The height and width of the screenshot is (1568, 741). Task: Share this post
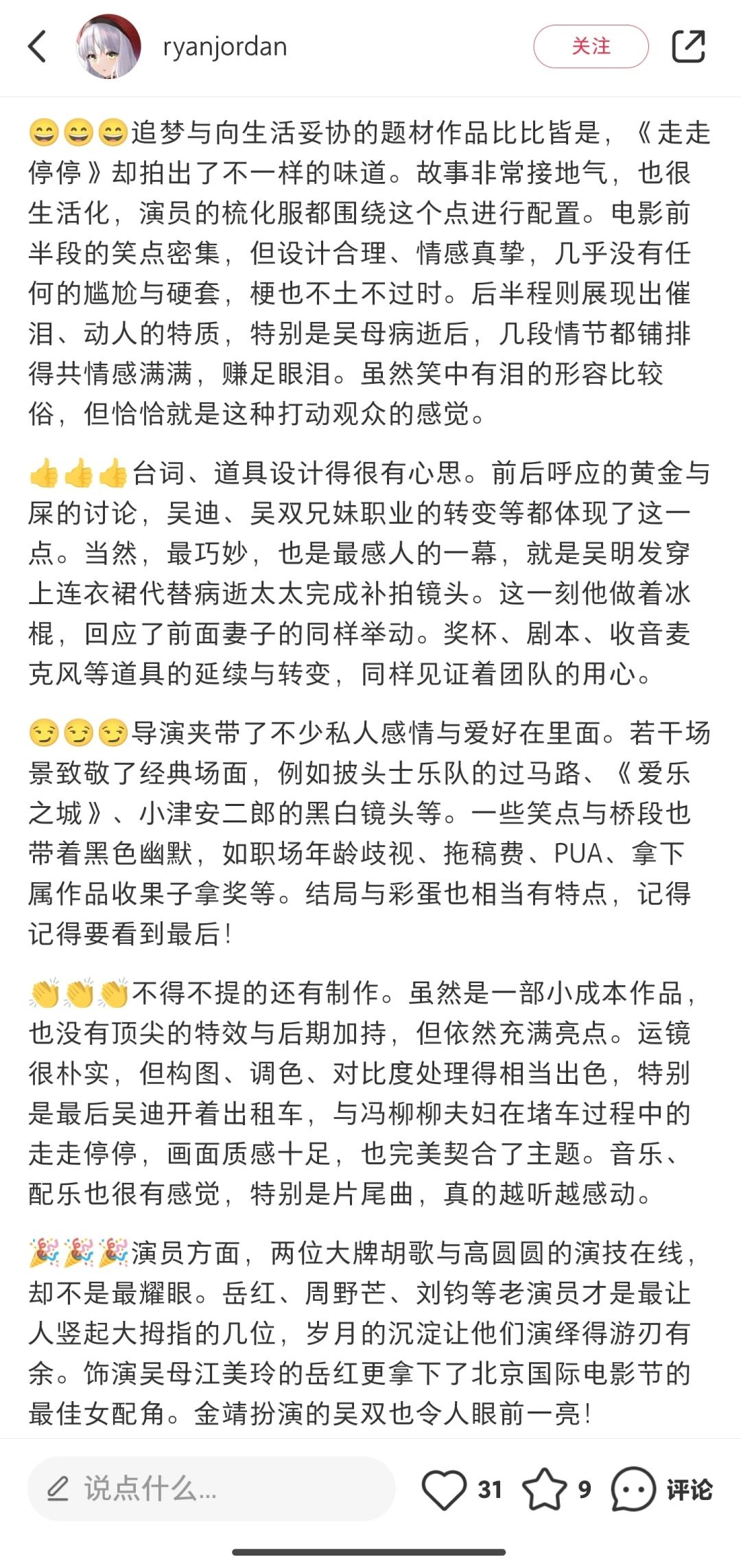tap(688, 47)
